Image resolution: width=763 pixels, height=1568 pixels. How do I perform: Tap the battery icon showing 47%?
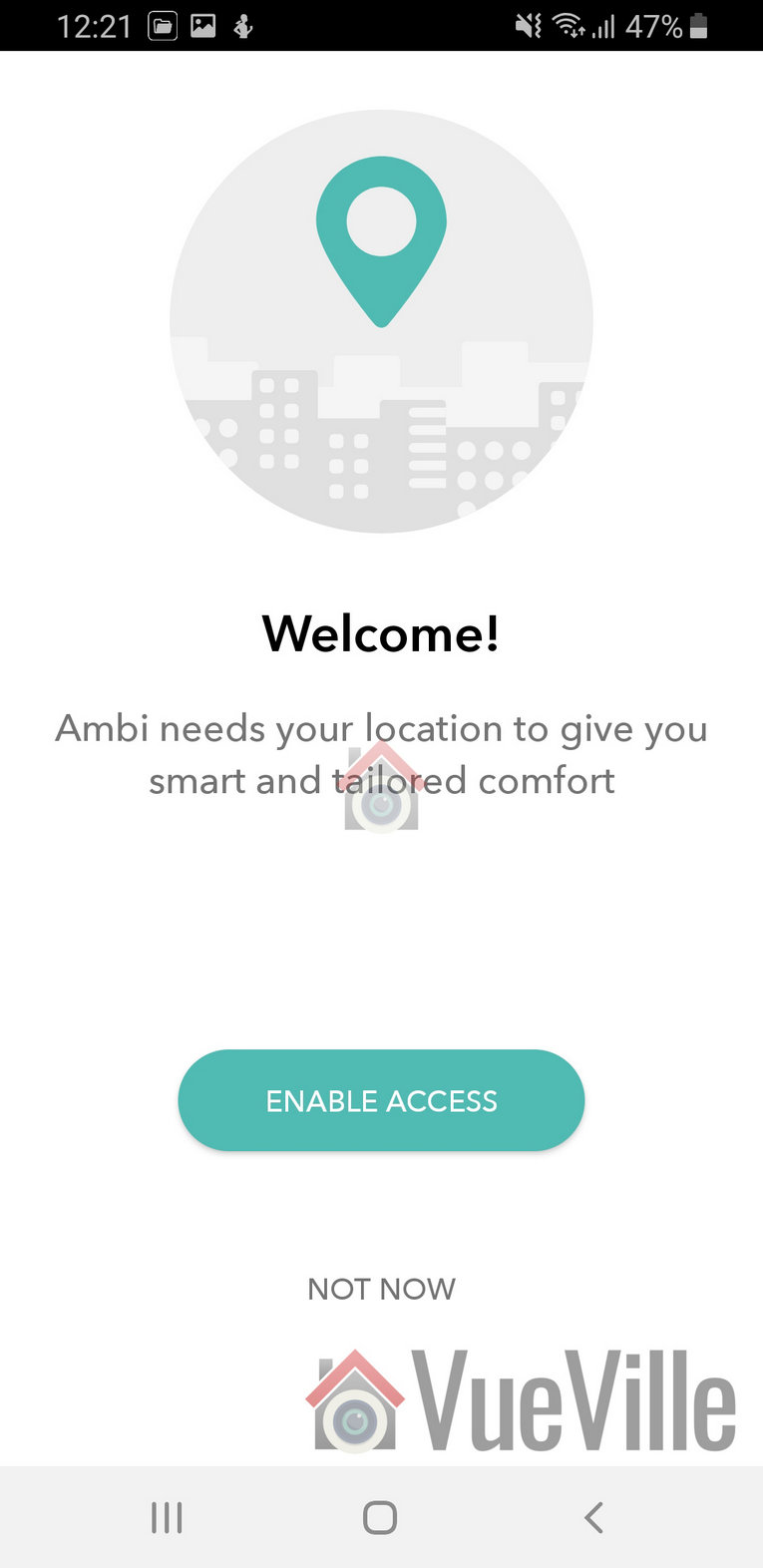698,25
